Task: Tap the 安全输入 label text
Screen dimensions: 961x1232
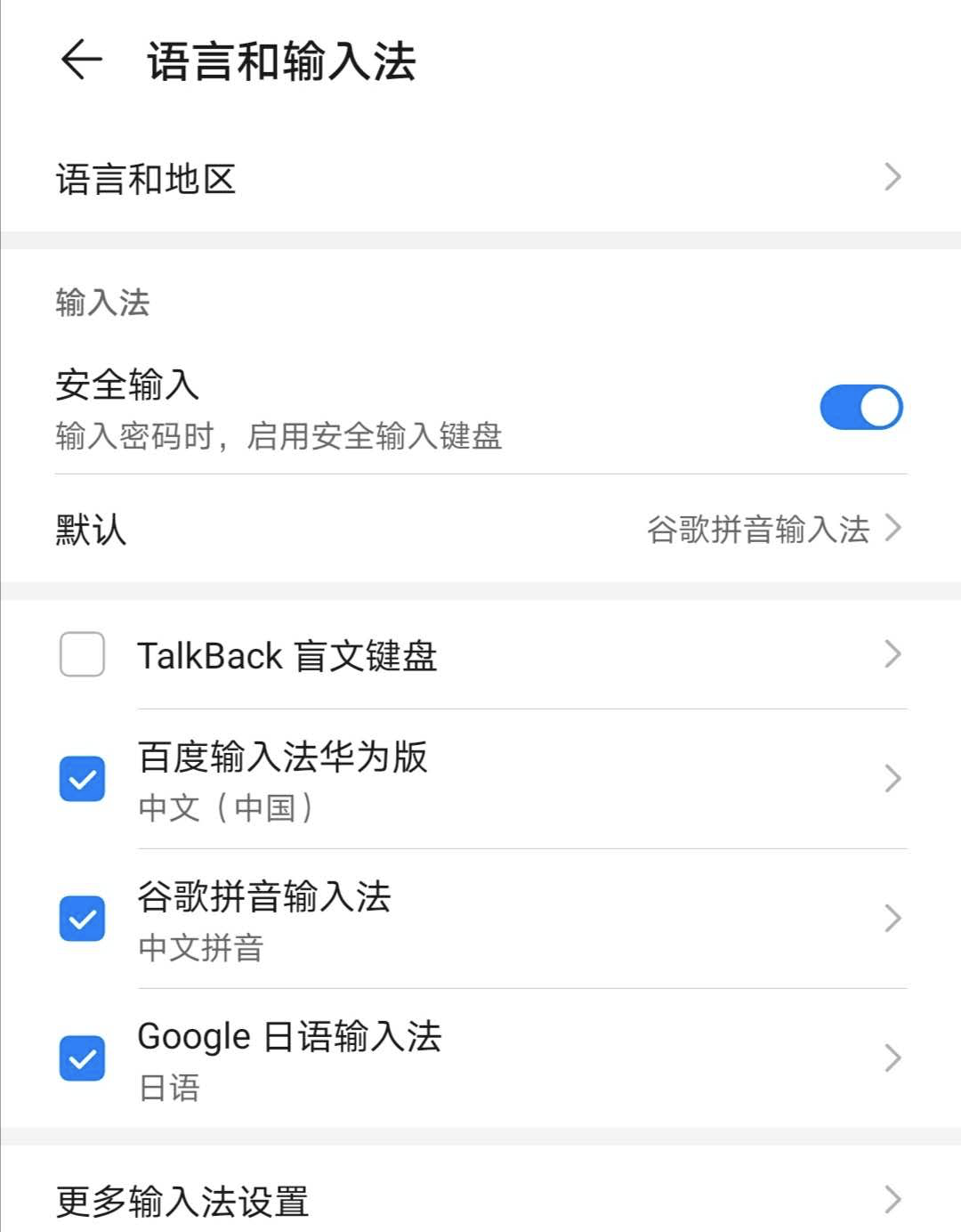Action: [x=125, y=385]
